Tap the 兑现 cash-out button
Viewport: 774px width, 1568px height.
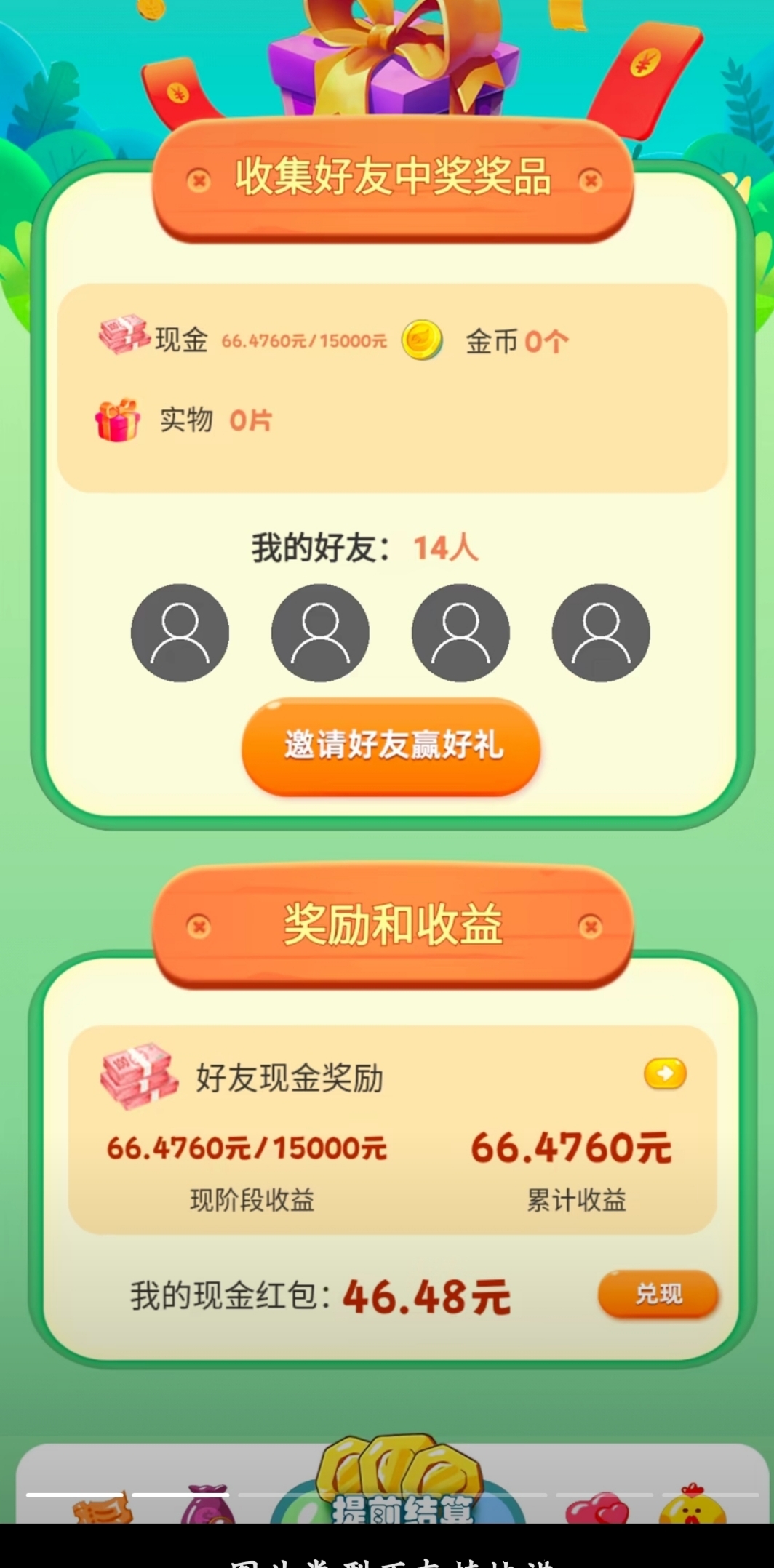[x=658, y=1293]
